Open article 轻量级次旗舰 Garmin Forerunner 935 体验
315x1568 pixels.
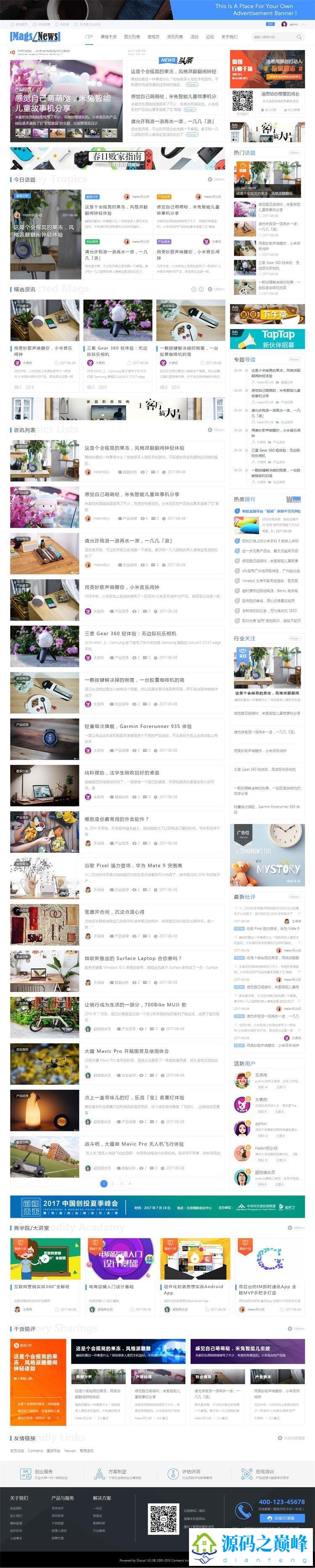(x=138, y=726)
